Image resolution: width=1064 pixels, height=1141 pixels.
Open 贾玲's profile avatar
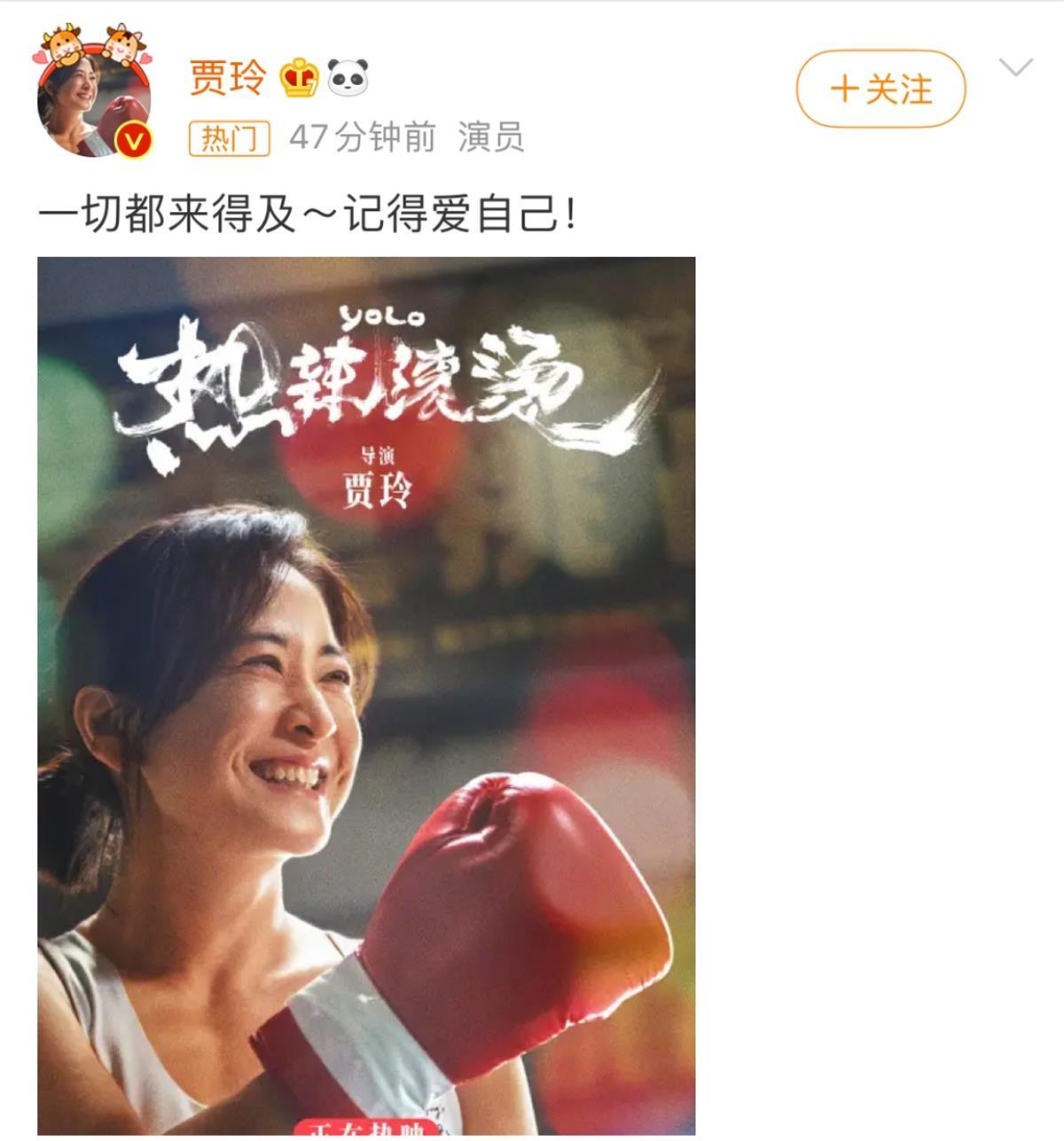point(93,96)
